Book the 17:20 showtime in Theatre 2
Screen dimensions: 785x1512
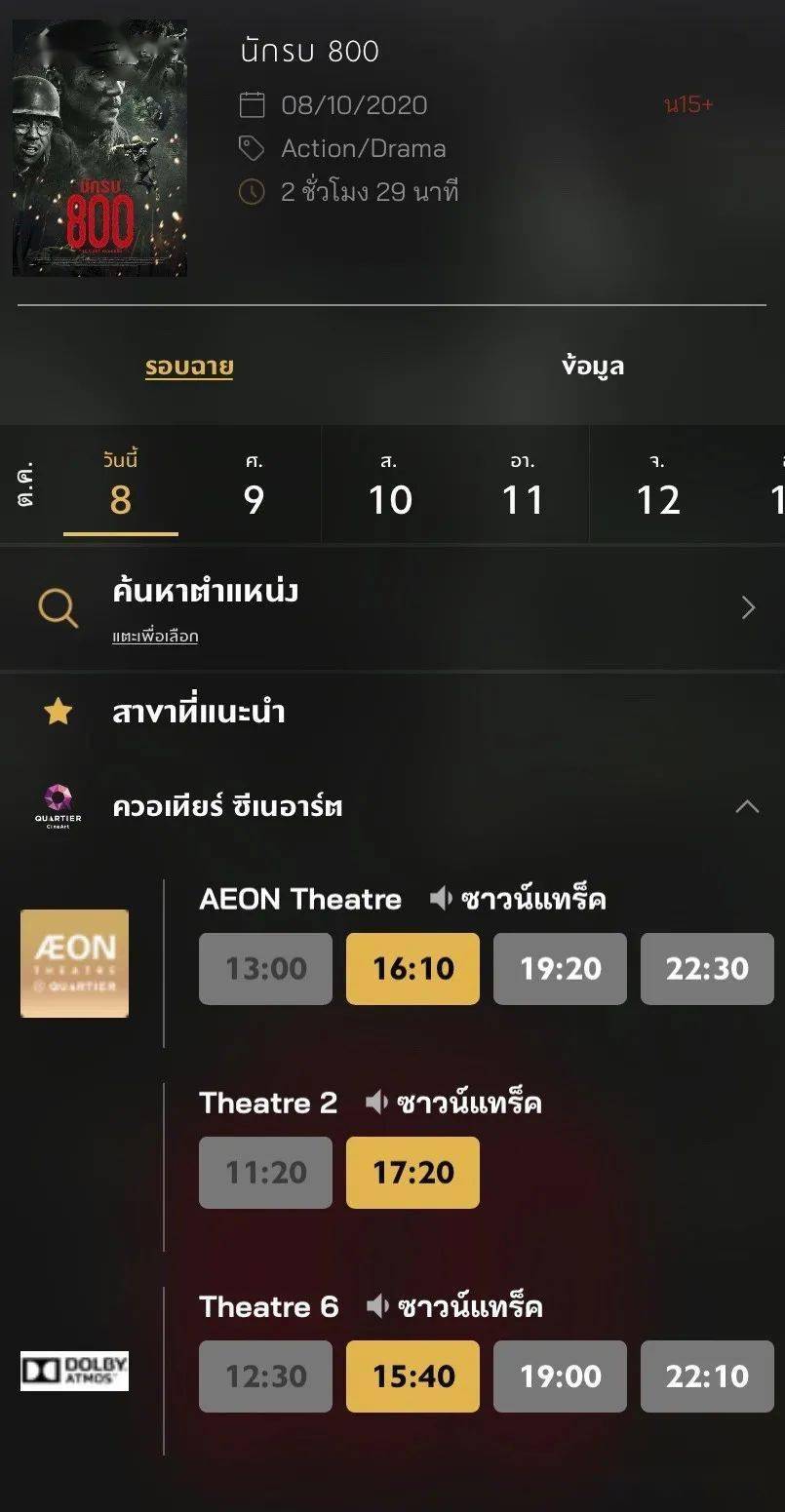point(412,1173)
